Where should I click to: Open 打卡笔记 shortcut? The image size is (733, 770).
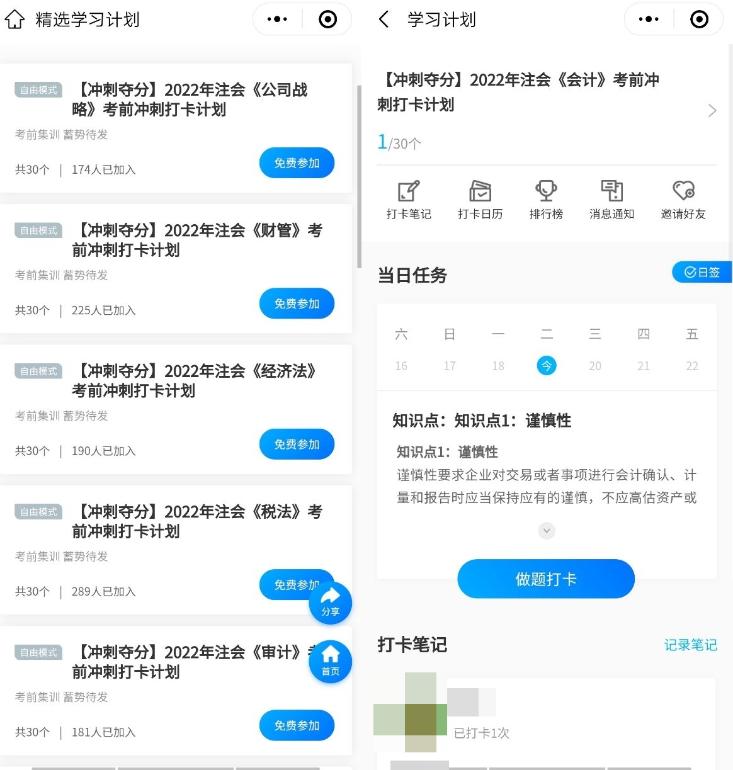(408, 199)
